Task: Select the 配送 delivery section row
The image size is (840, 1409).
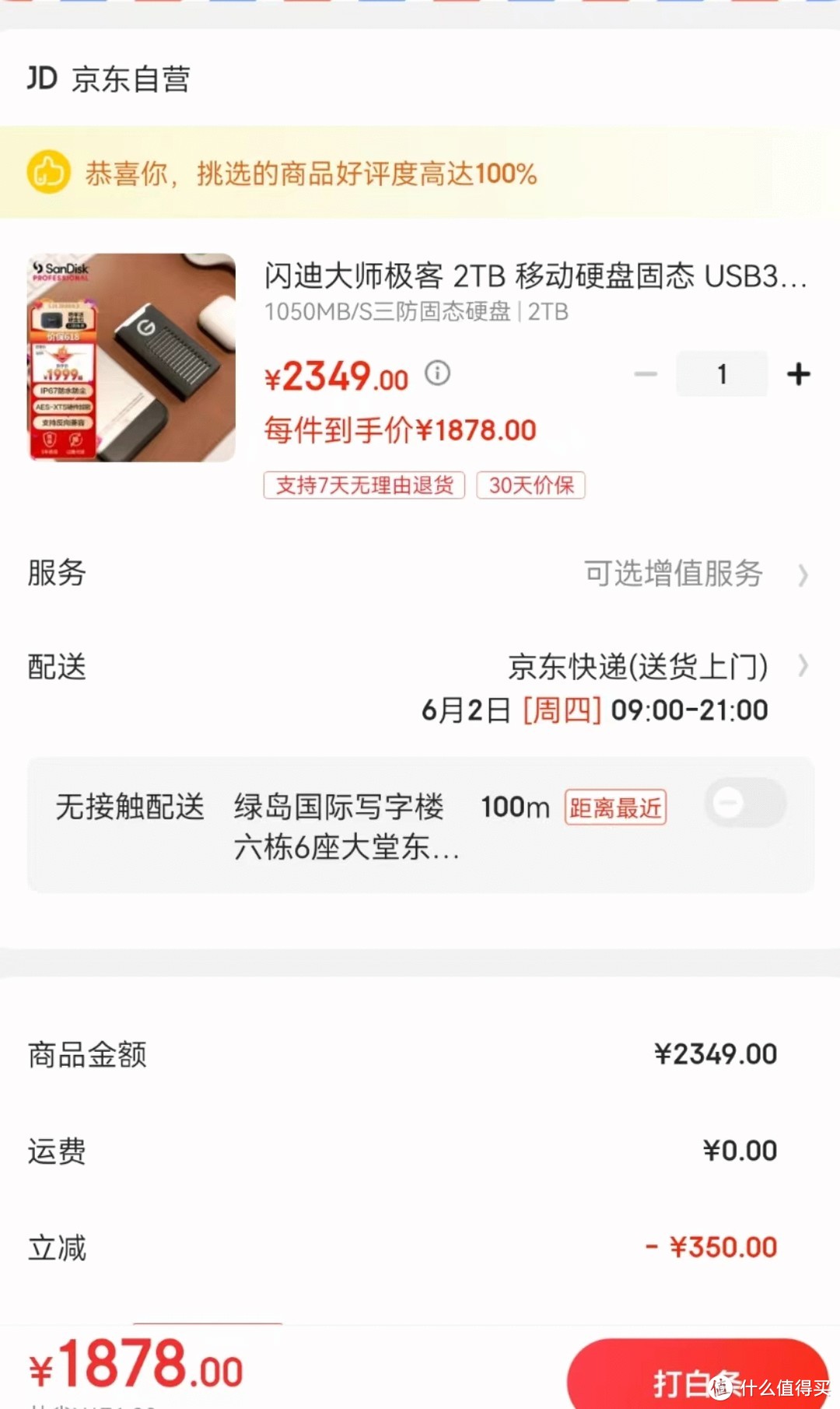Action: tap(57, 667)
